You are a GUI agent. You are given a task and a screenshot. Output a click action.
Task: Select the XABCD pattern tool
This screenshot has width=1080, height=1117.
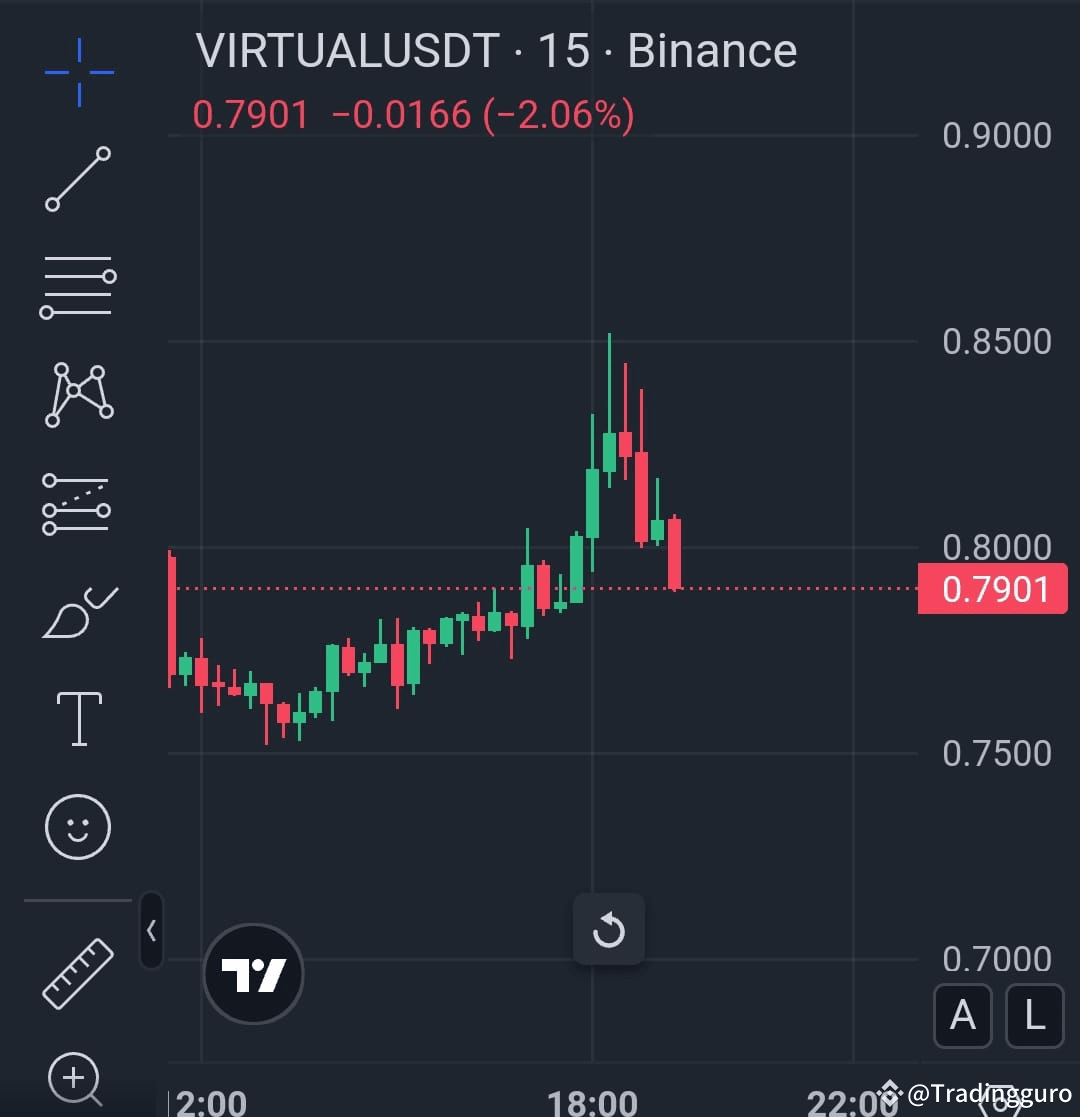tap(77, 394)
